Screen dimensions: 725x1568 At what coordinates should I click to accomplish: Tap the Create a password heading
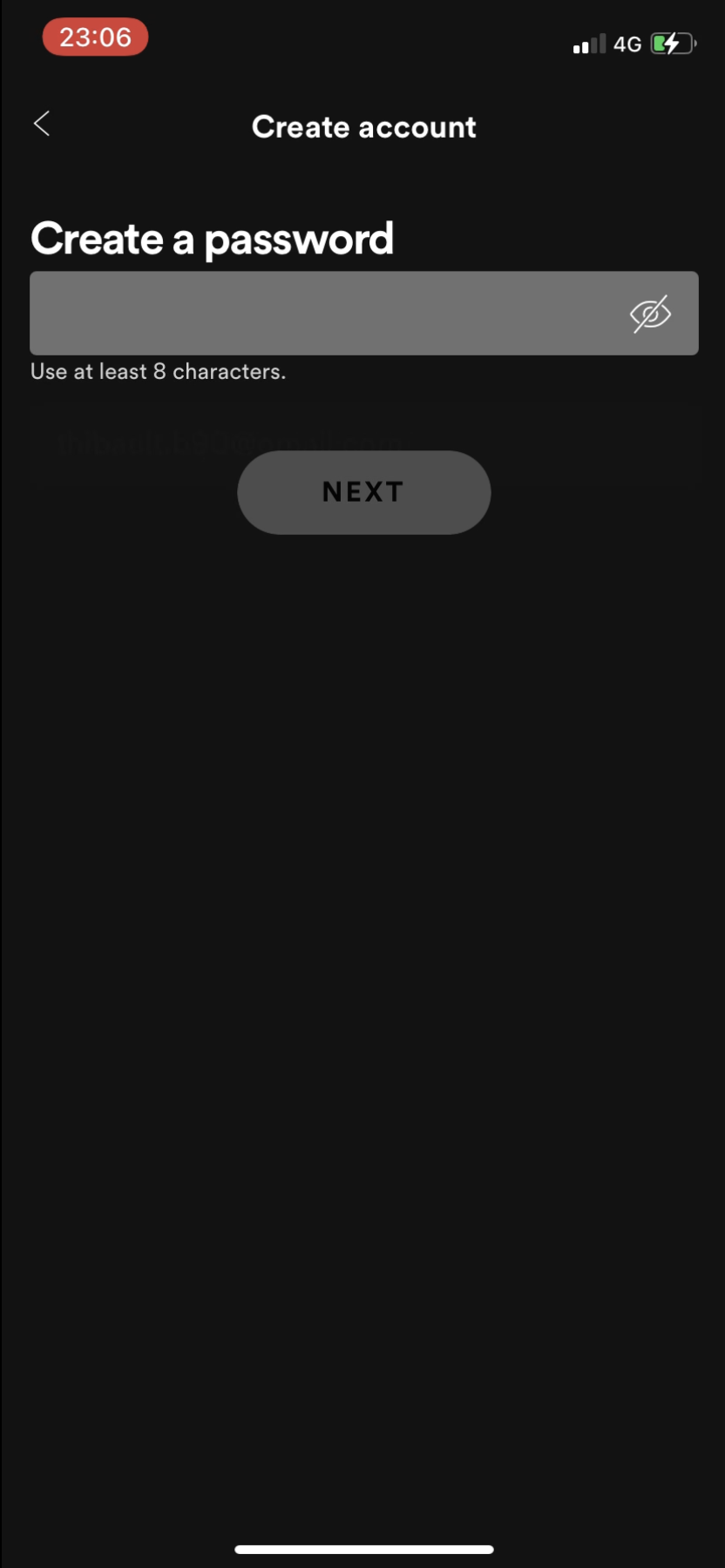213,238
